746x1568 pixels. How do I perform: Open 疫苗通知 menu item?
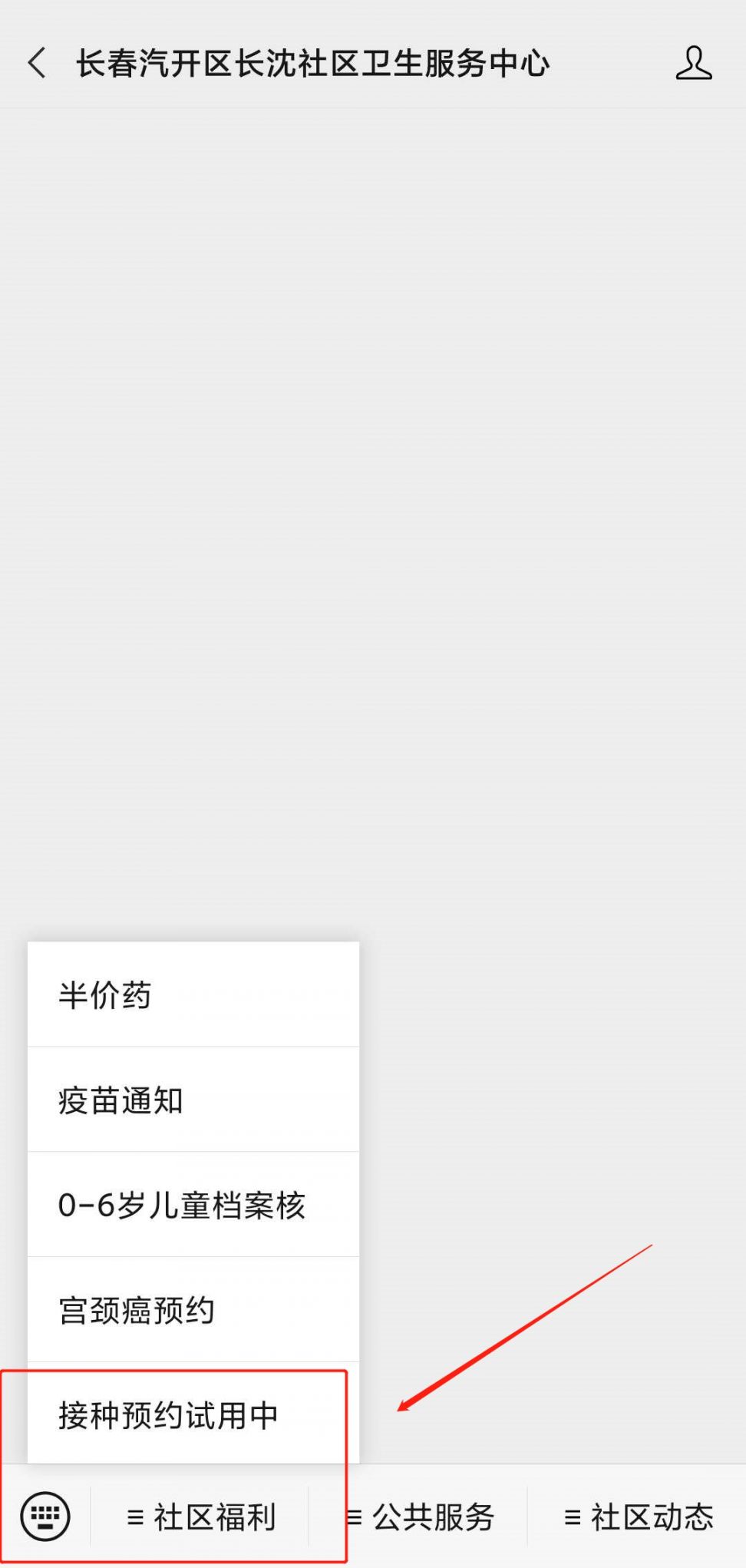(193, 1100)
